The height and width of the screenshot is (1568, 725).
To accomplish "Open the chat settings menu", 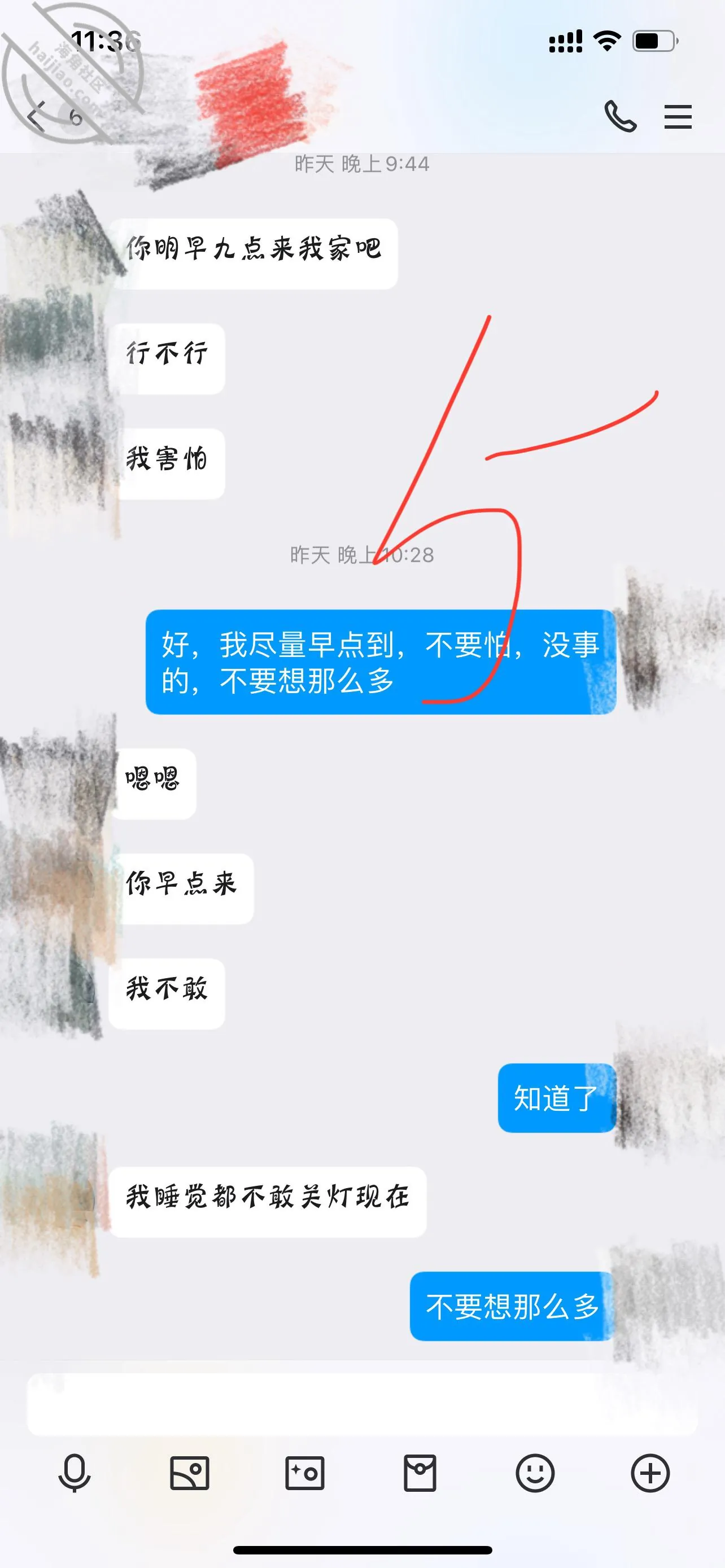I will (x=678, y=116).
